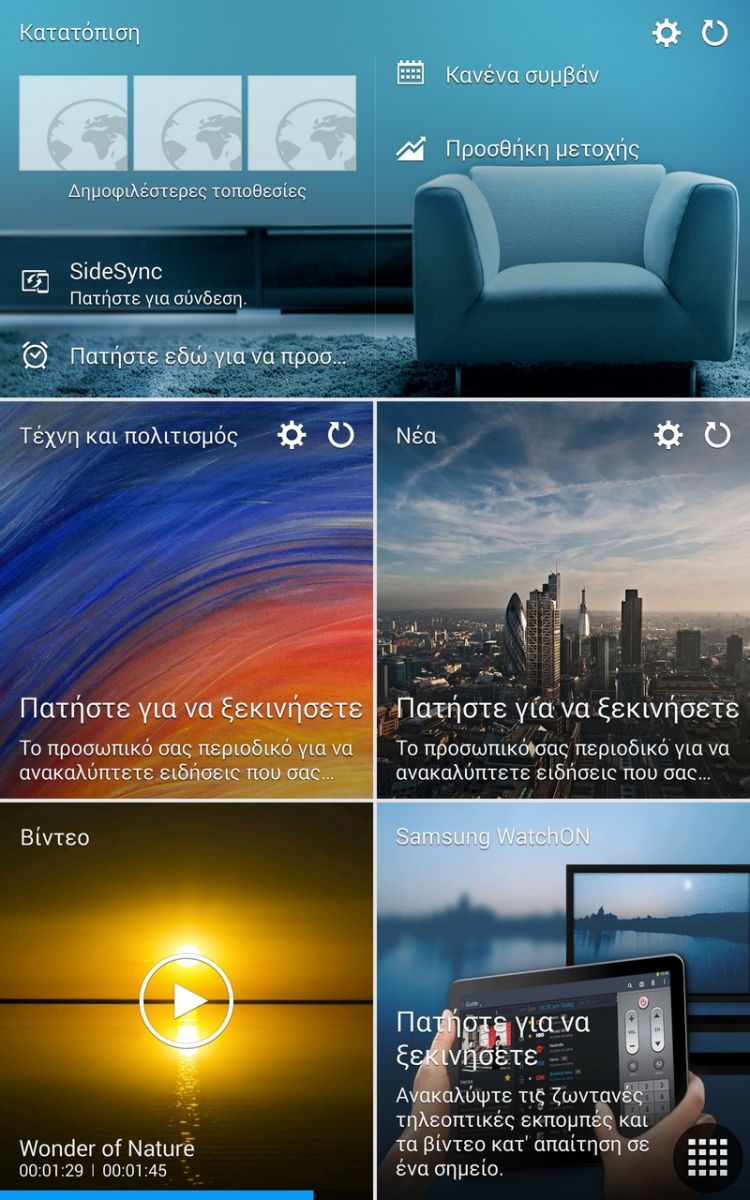The image size is (750, 1200).
Task: Refresh the Κατατόπιση widget
Action: (x=715, y=33)
